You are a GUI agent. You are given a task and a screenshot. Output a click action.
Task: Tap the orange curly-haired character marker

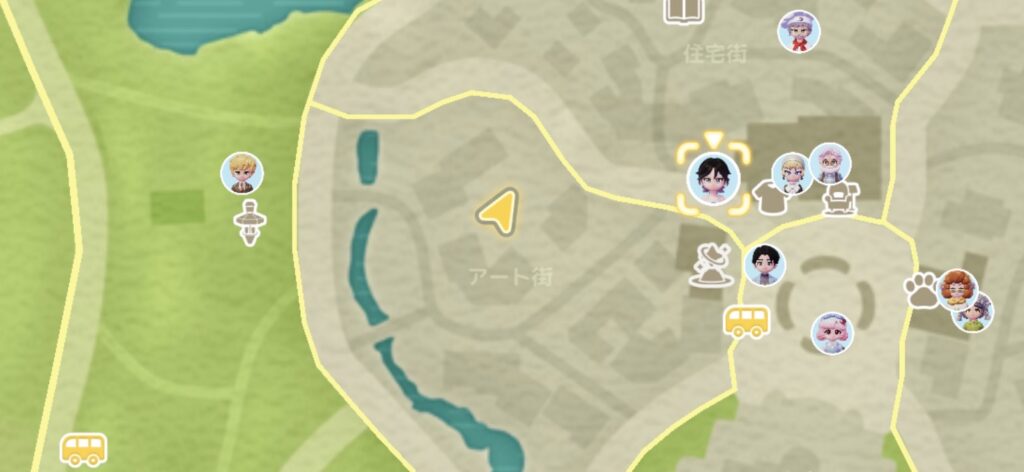pos(957,289)
